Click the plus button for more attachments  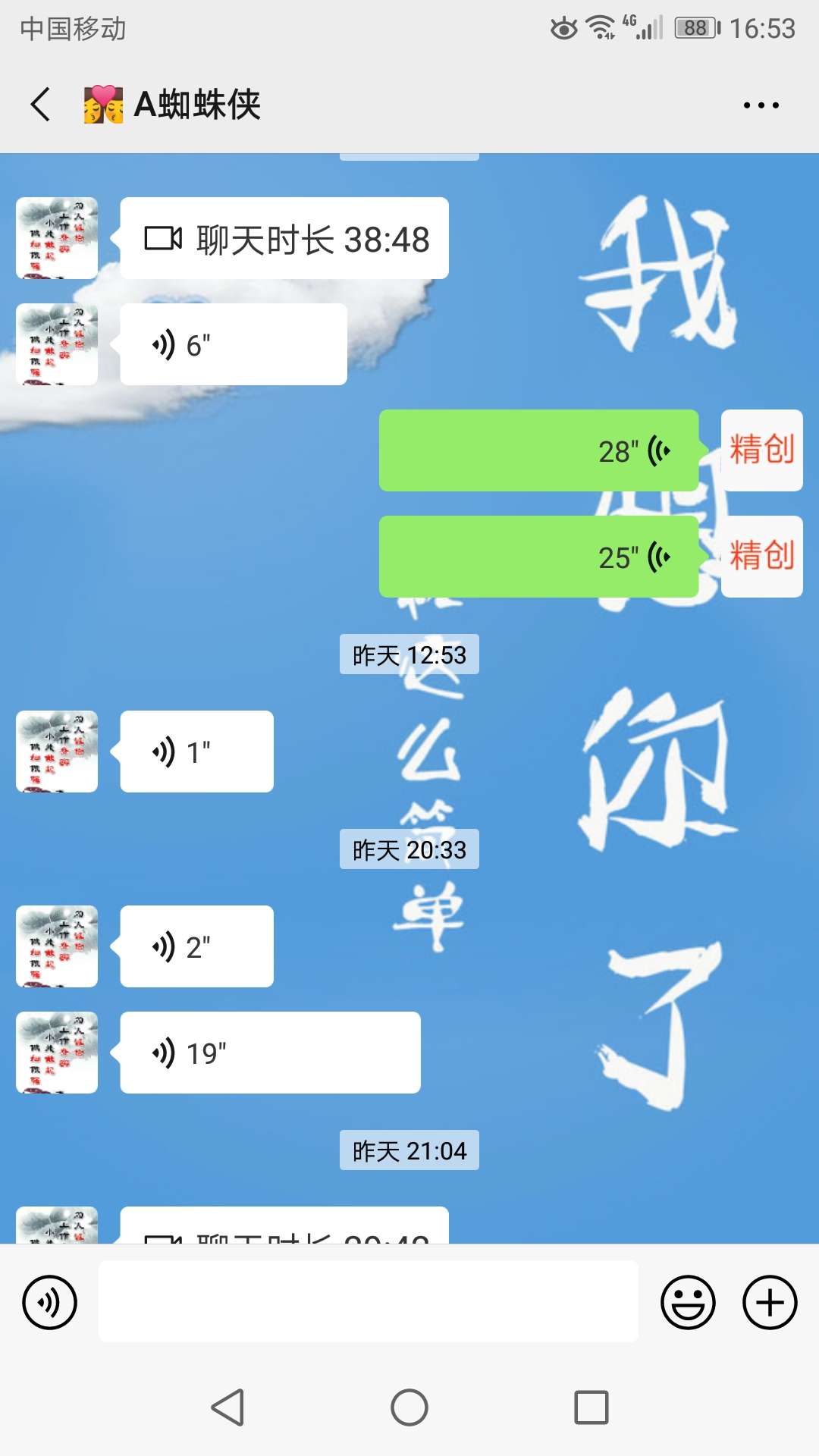[769, 1301]
